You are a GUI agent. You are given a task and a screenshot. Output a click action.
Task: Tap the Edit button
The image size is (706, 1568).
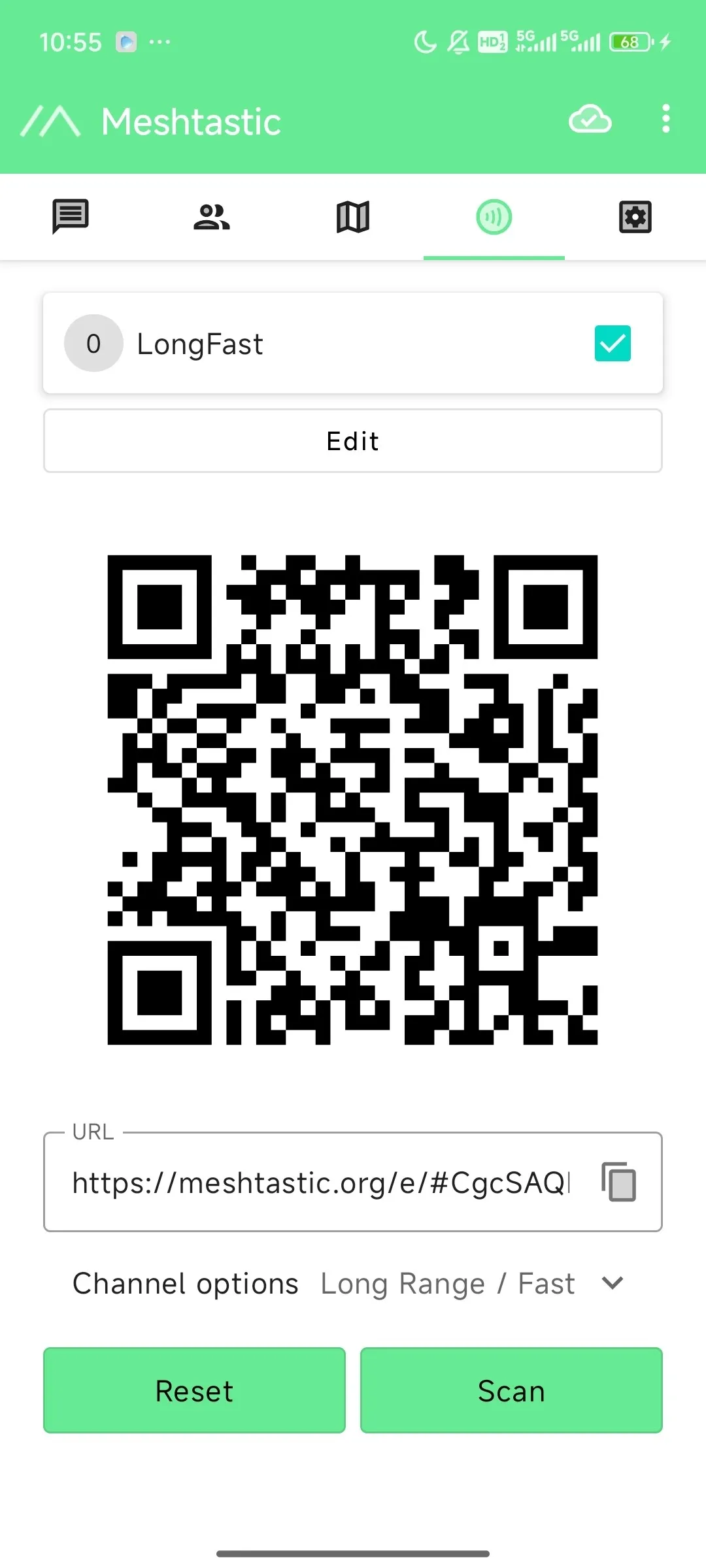point(353,441)
